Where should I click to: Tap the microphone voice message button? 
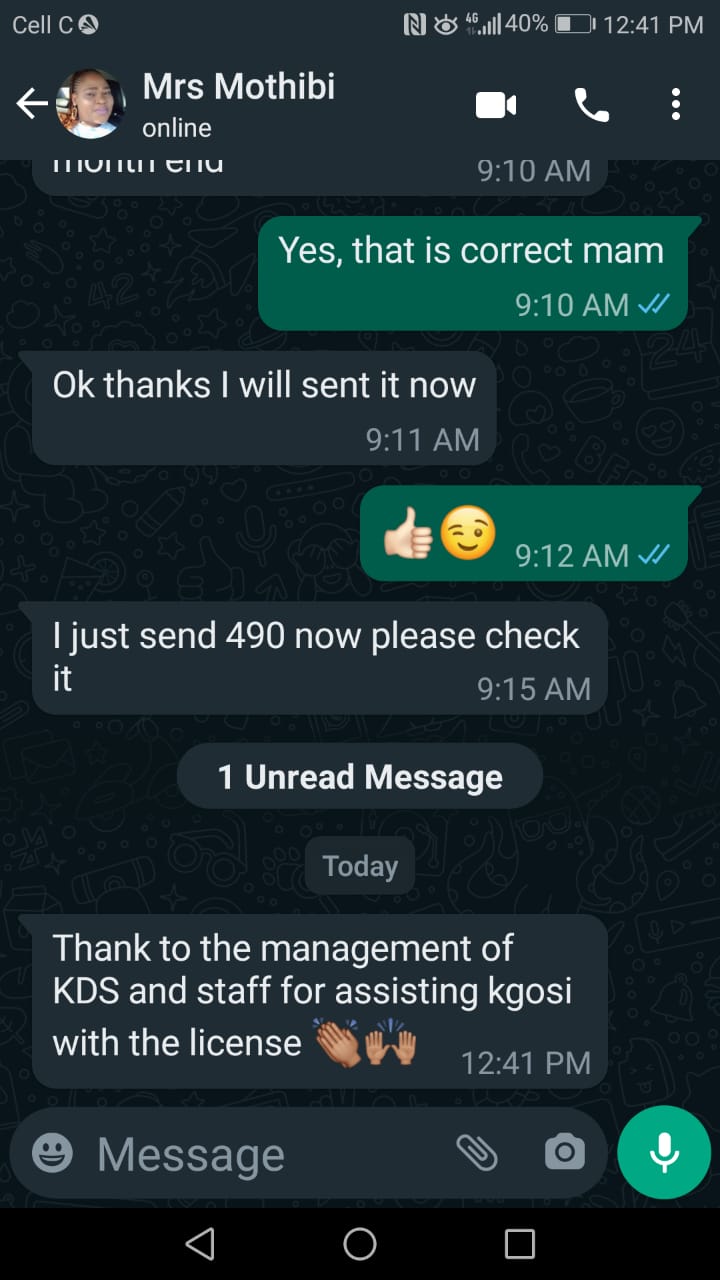(x=664, y=1152)
